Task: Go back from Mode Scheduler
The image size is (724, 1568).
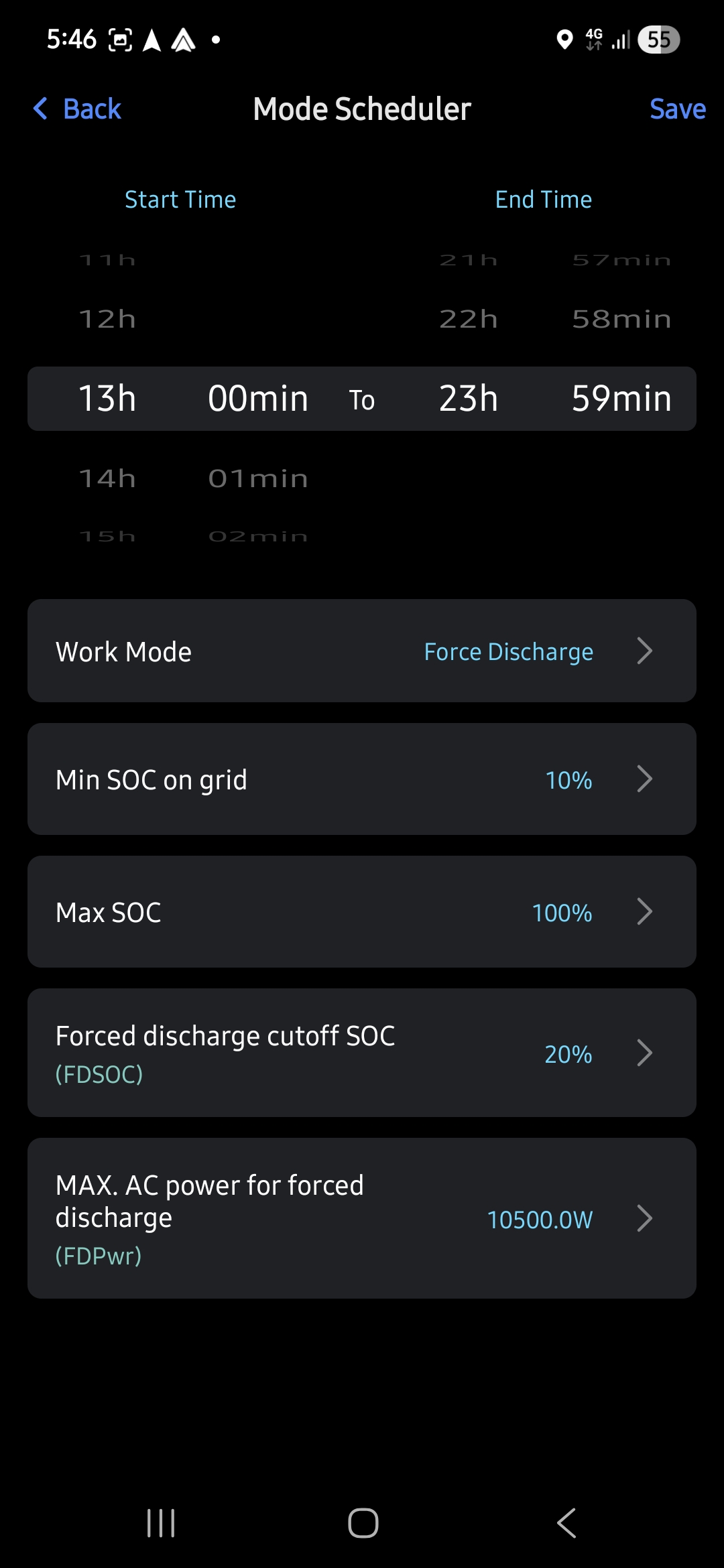Action: click(x=78, y=109)
